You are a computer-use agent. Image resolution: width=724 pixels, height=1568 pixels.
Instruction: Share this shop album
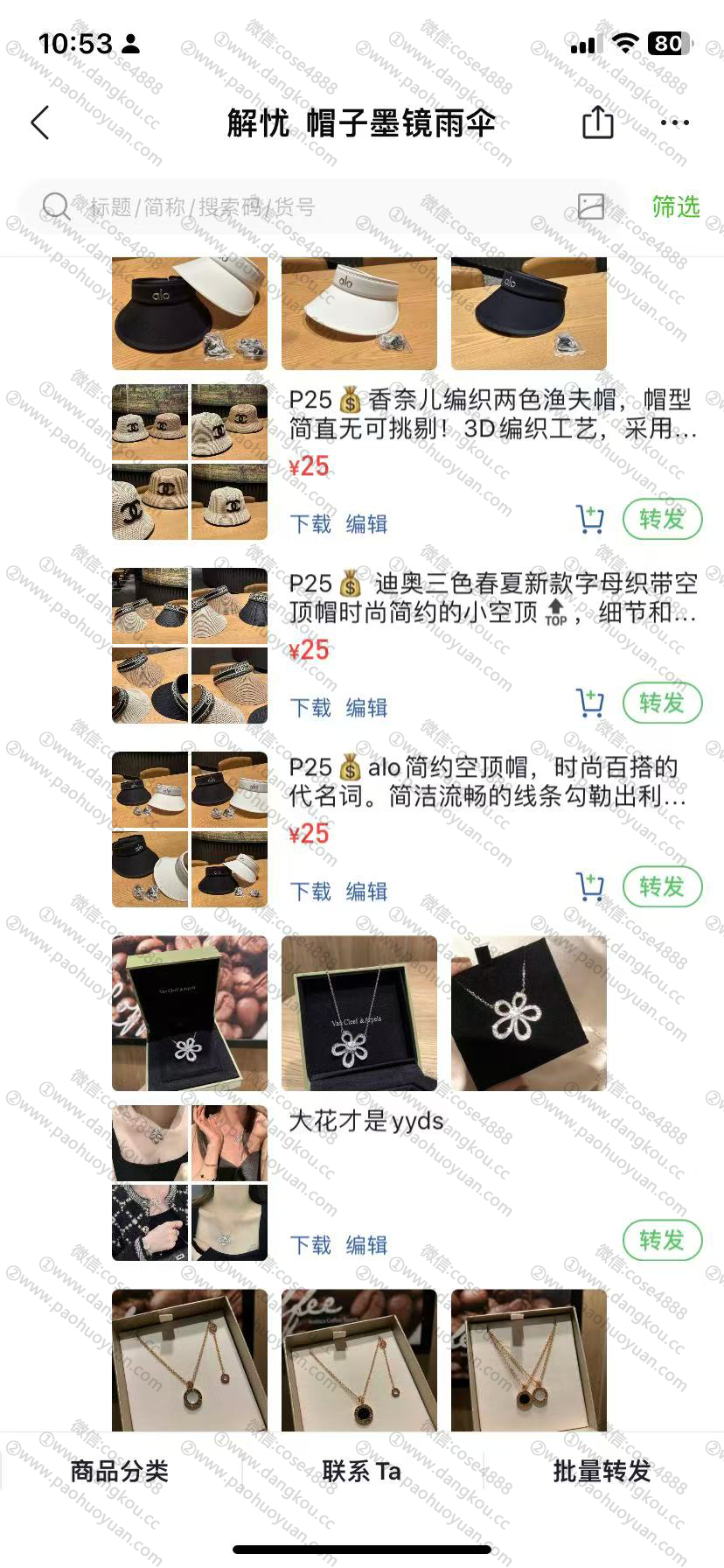[x=597, y=122]
